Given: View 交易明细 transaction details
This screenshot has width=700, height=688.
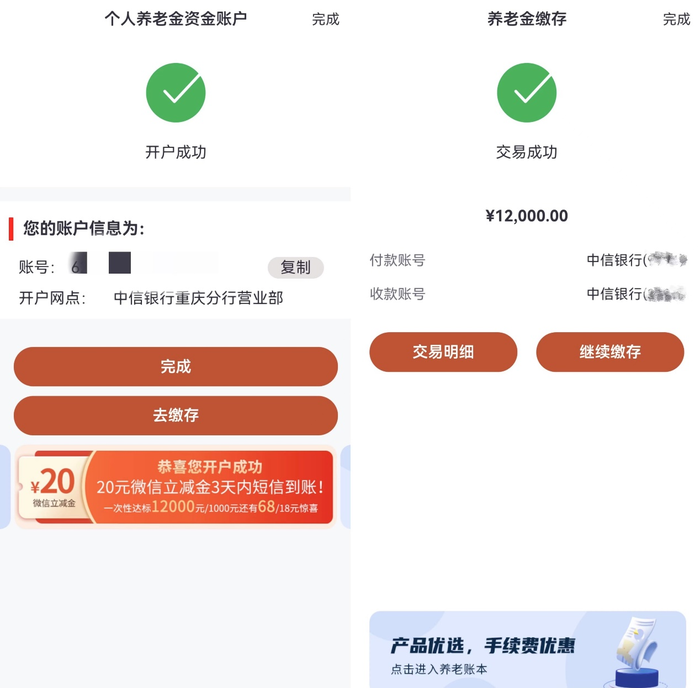Looking at the screenshot, I should coord(443,352).
